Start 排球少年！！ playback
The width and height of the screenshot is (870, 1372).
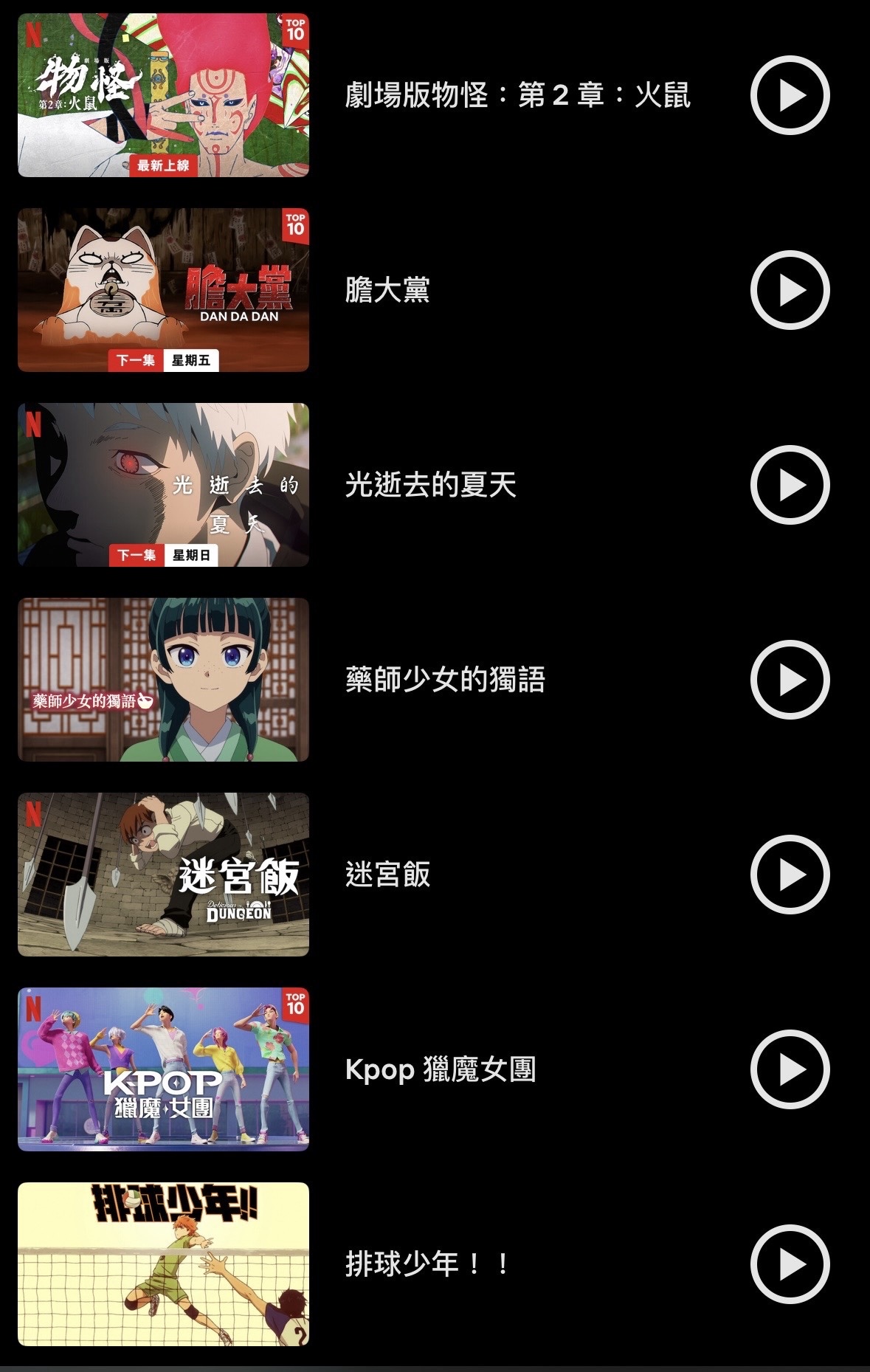coord(790,1264)
